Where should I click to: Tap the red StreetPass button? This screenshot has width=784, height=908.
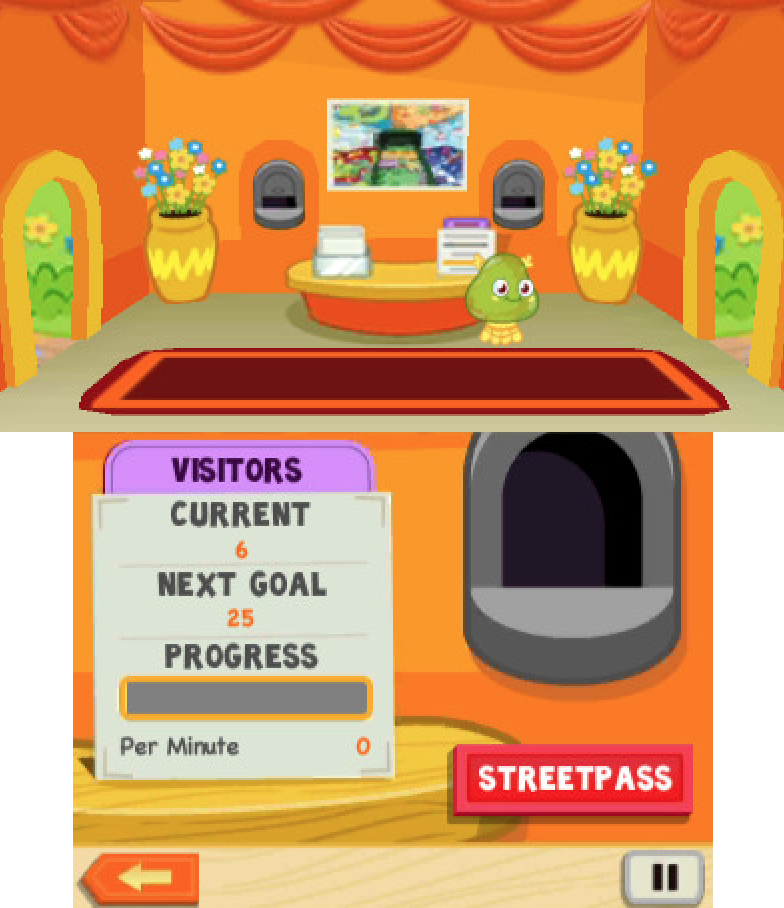pyautogui.click(x=573, y=779)
